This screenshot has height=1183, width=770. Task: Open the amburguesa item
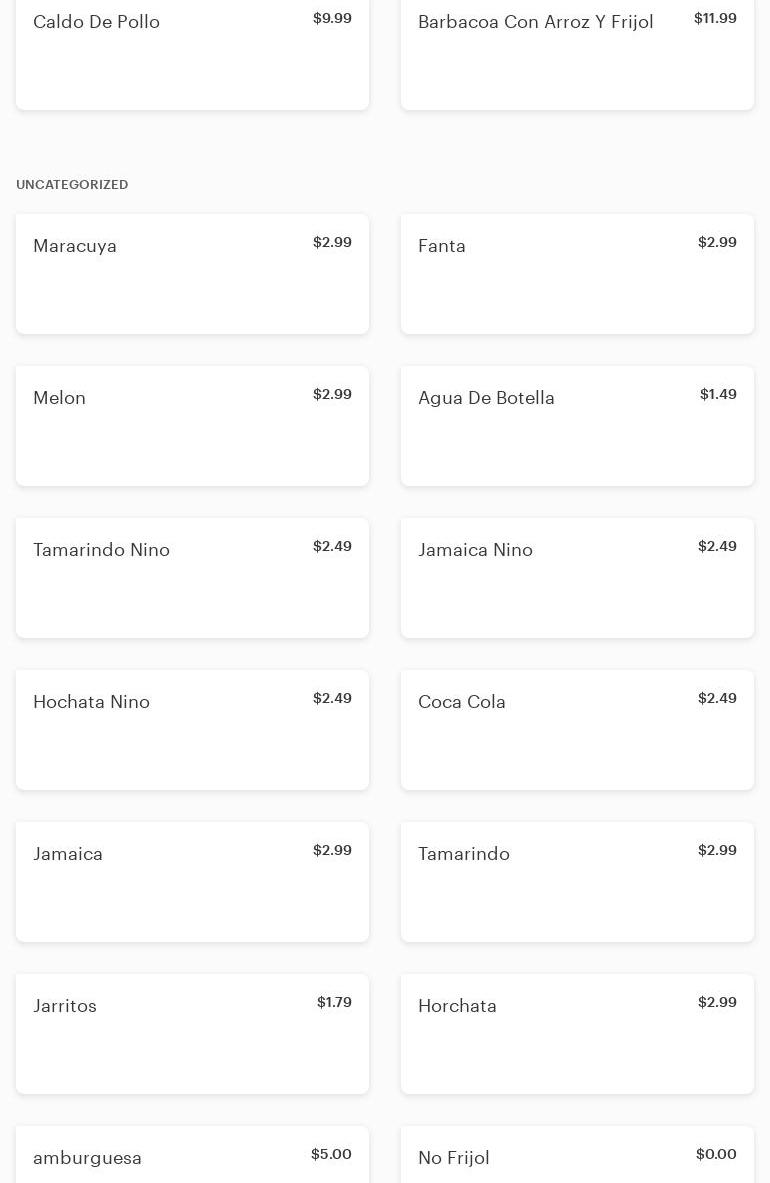coord(192,1158)
